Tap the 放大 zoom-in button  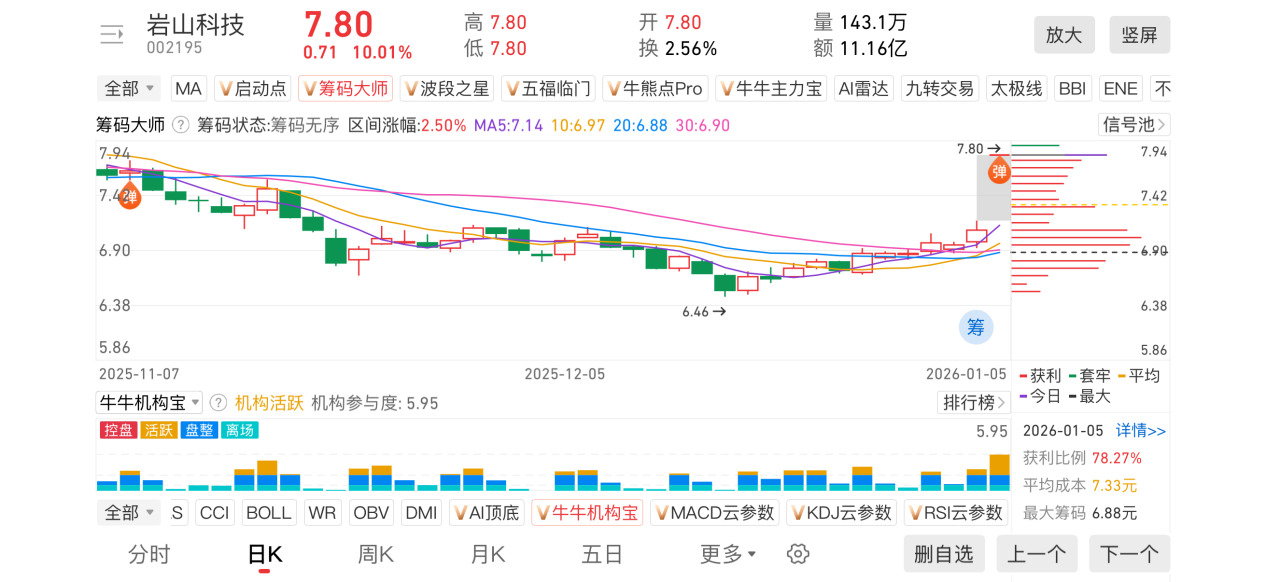1064,35
